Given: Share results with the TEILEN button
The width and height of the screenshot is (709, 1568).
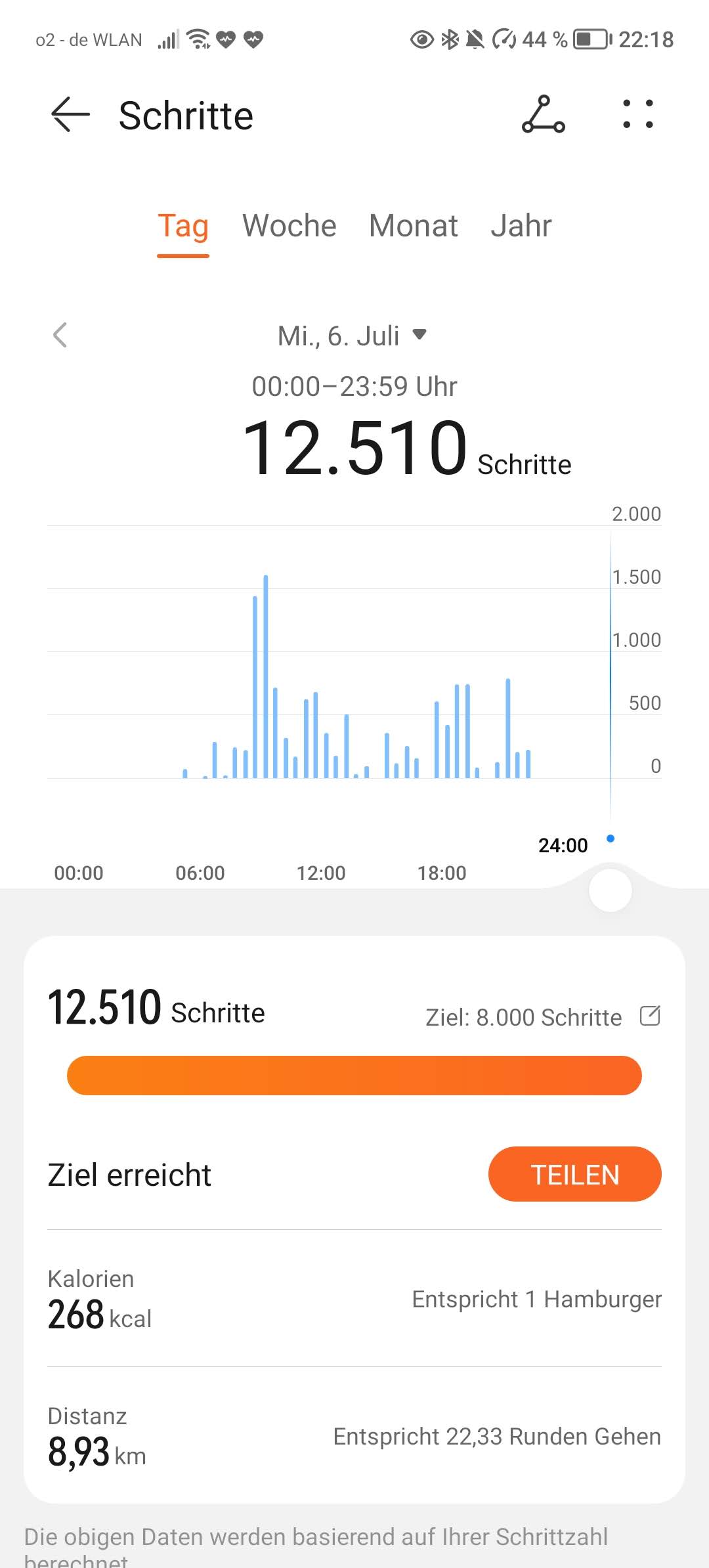Looking at the screenshot, I should tap(574, 1174).
